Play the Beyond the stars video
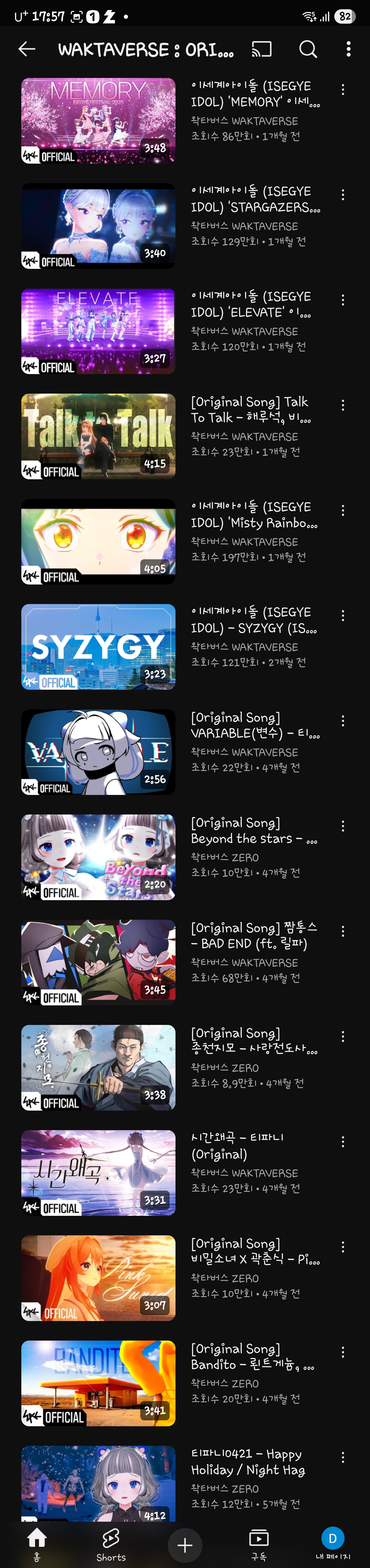 (98, 857)
